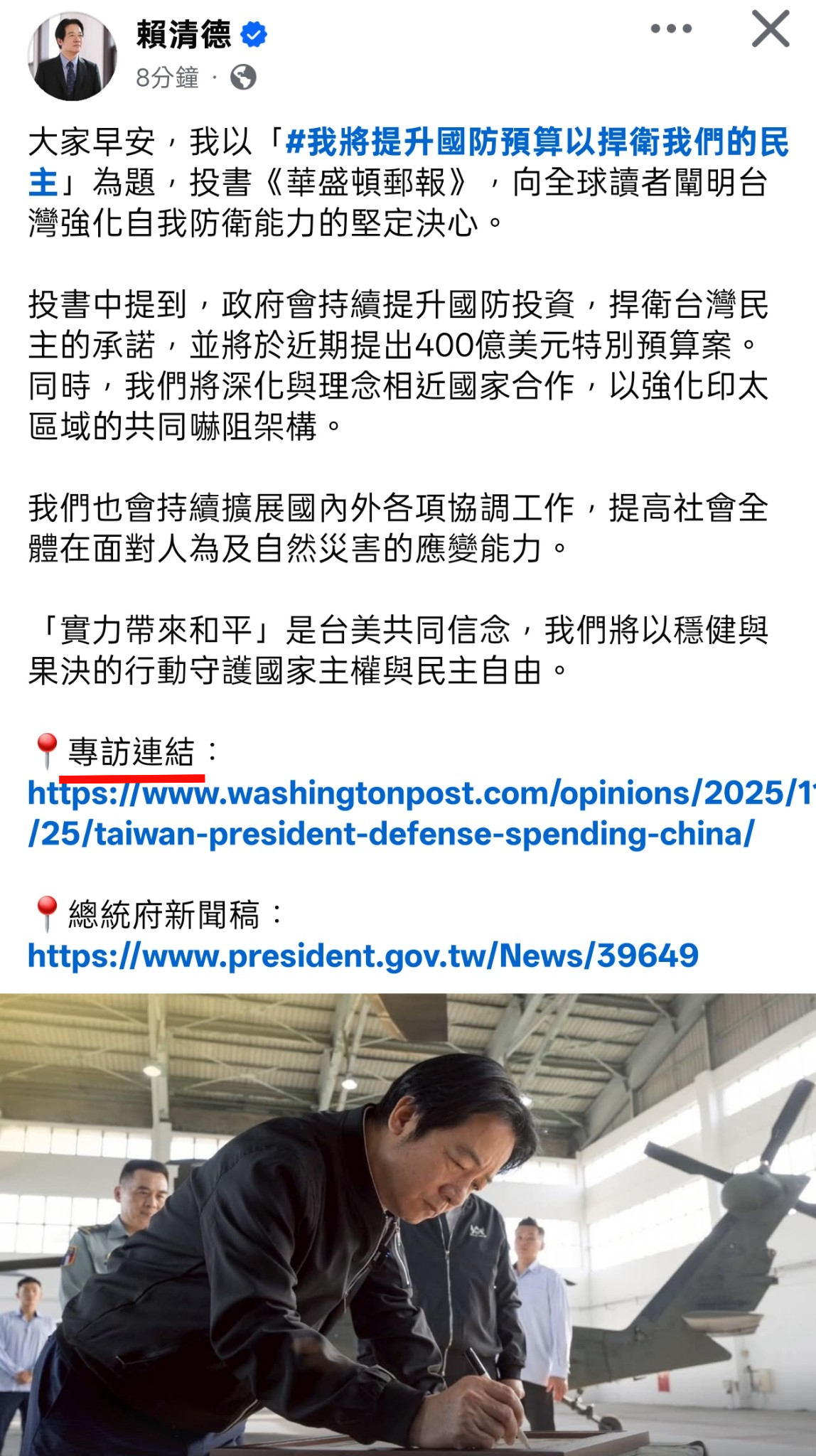
Task: Open the 賴清德 profile name
Action: pos(183,34)
